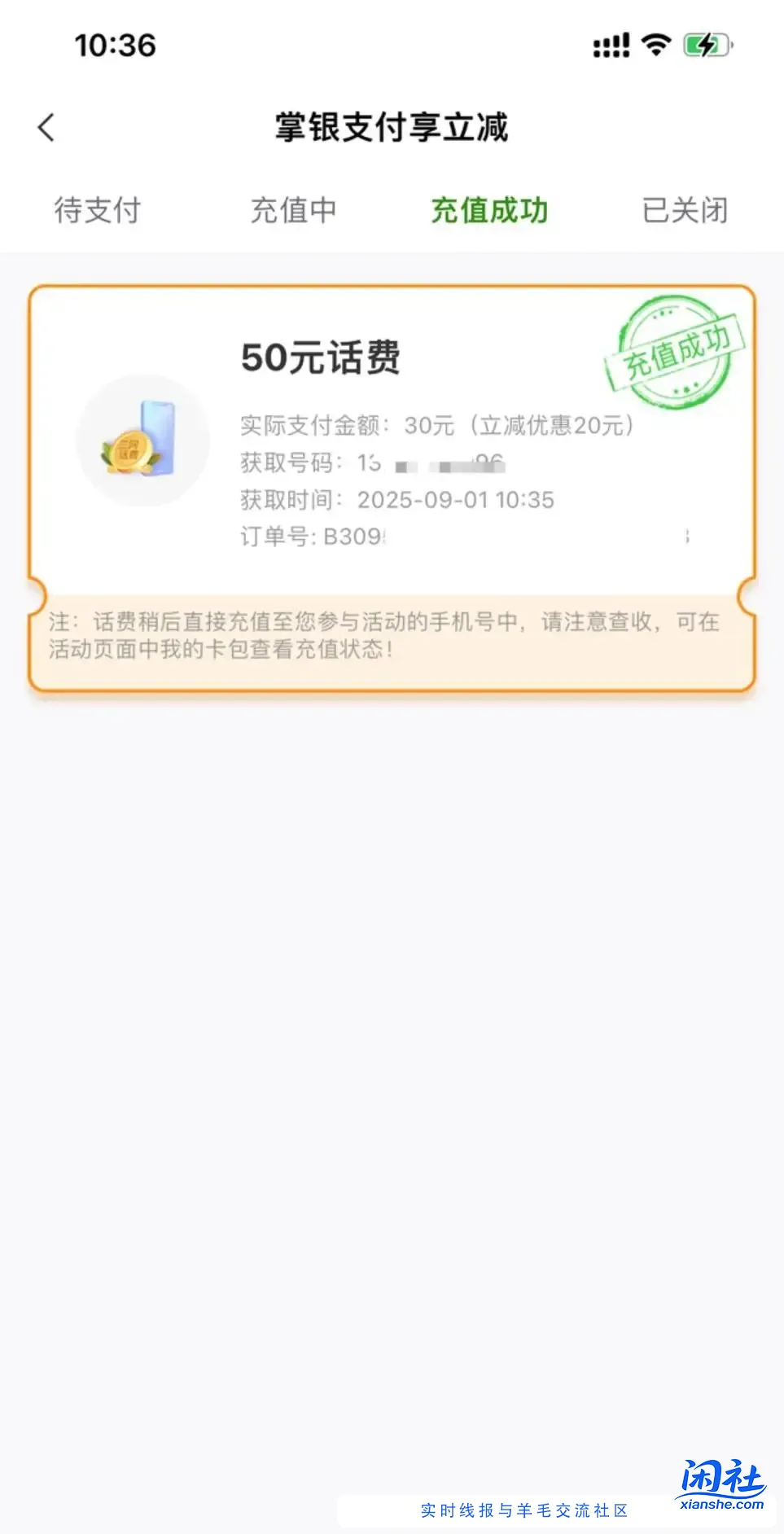
Task: Tap the 获取时间 timestamp line
Action: (x=395, y=500)
